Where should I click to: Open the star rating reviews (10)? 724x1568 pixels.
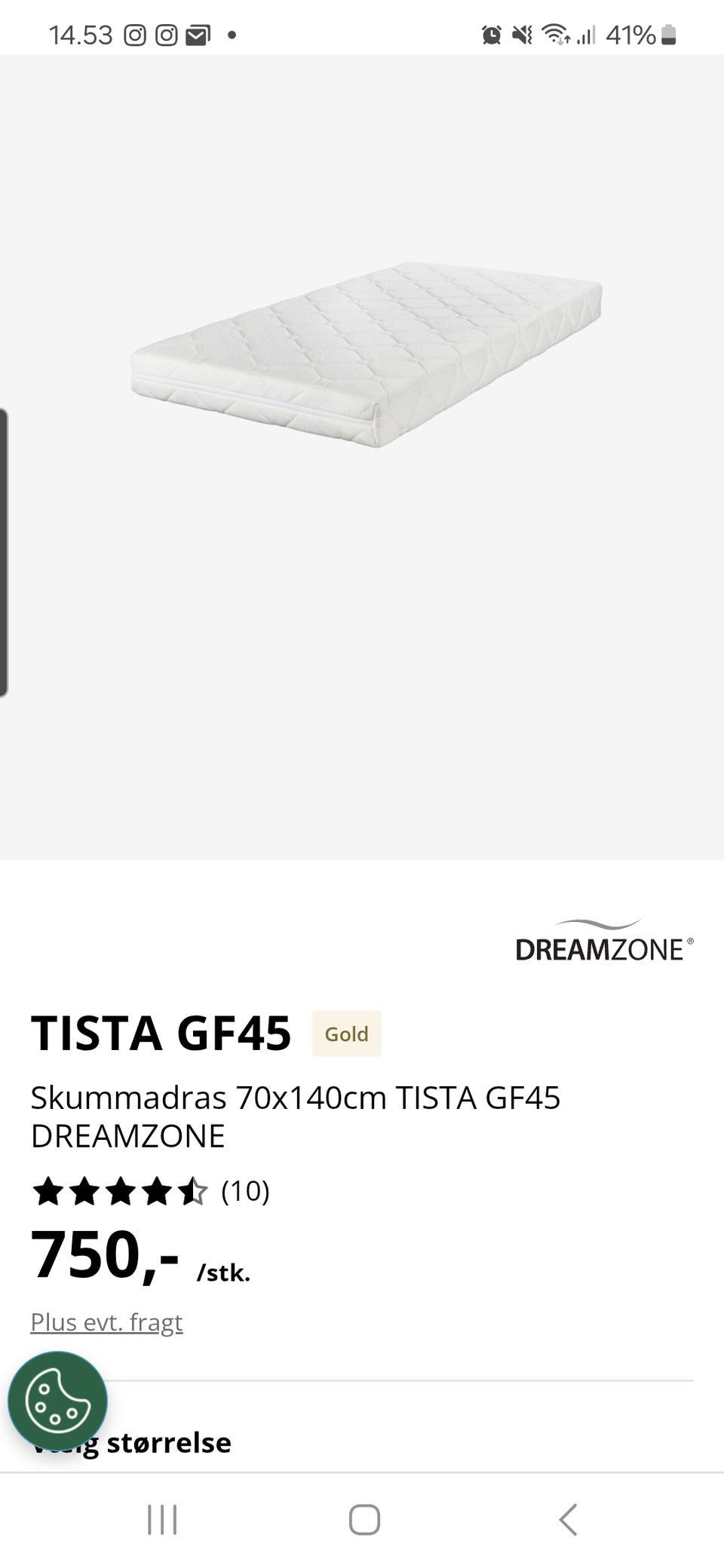tap(151, 1191)
